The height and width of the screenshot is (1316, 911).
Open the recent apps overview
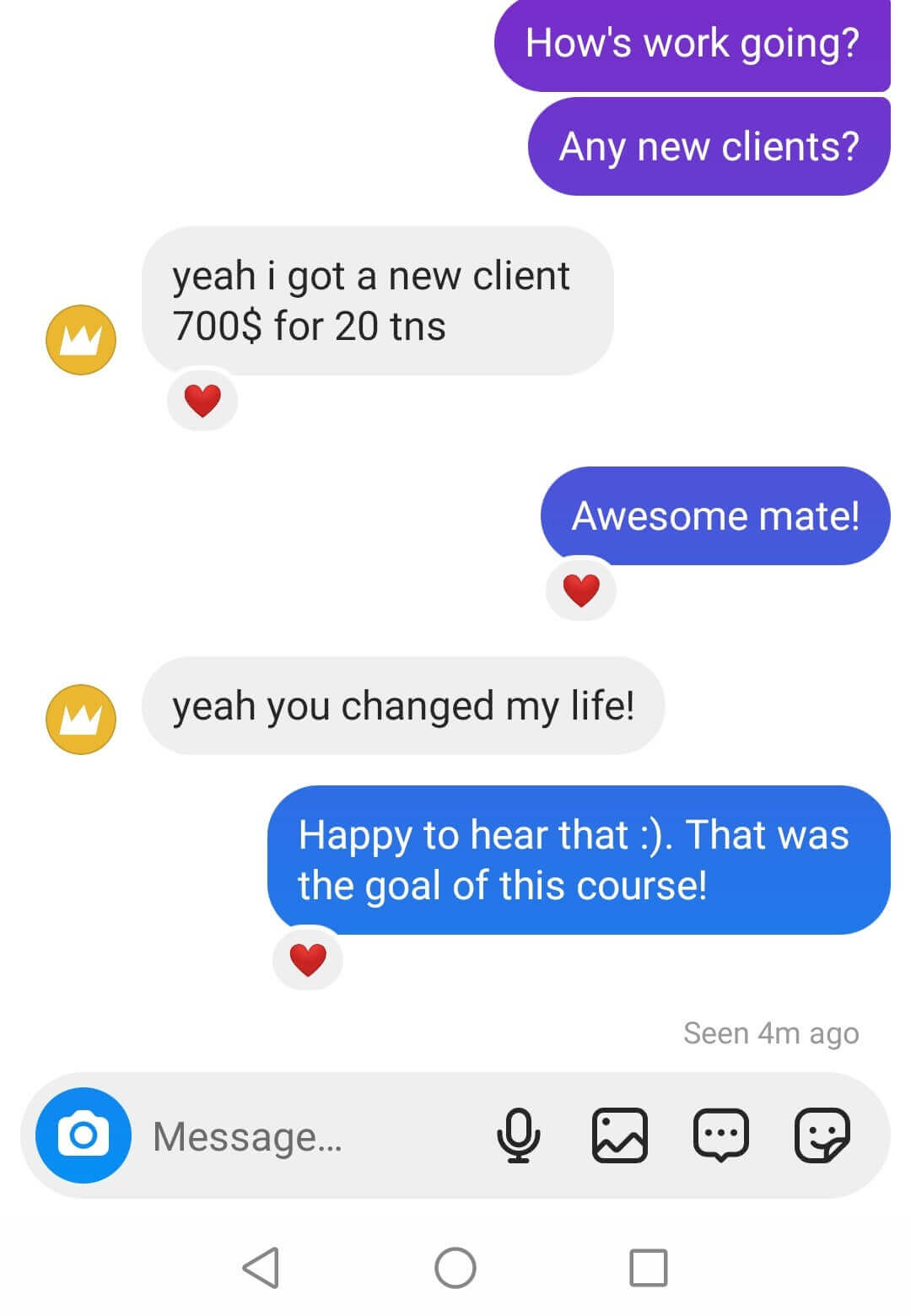pos(649,1267)
